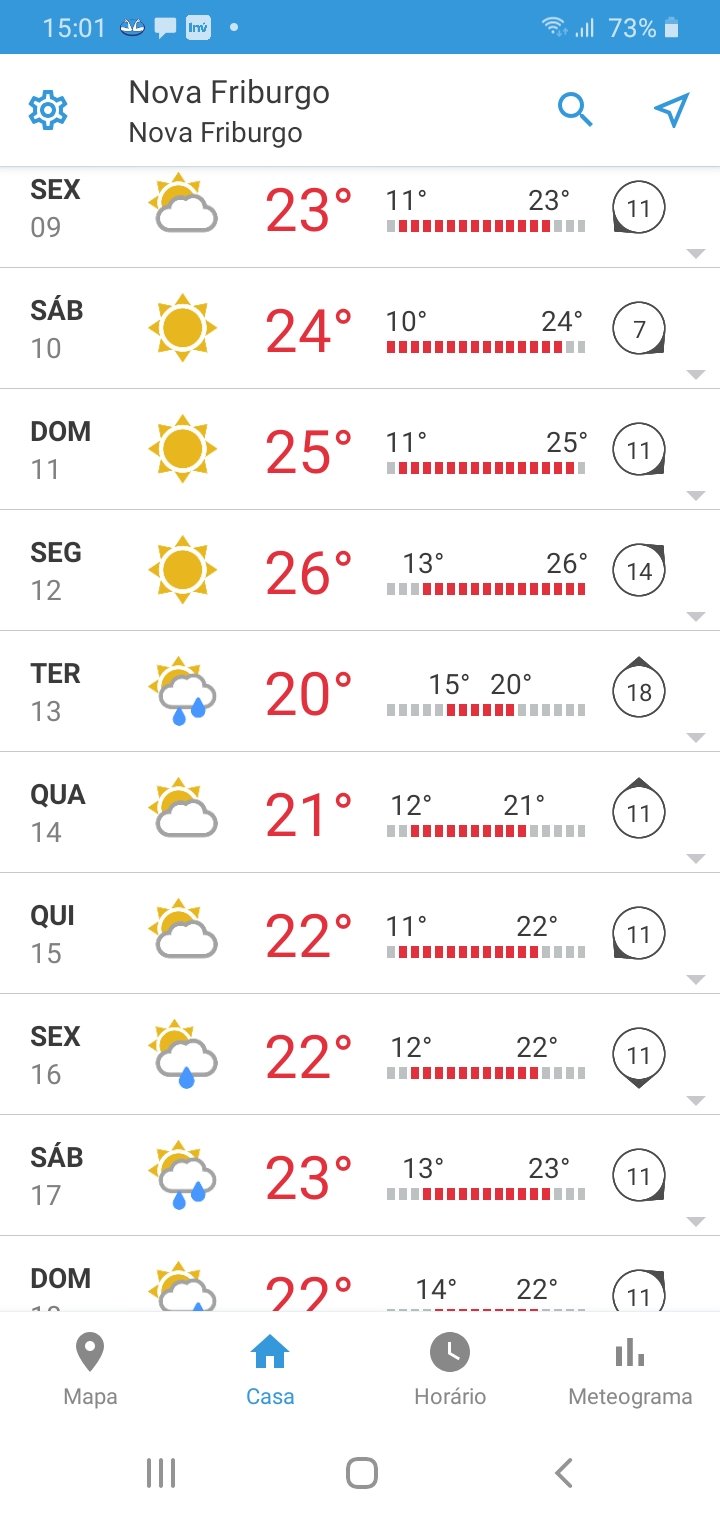The image size is (720, 1520).
Task: Switch to the Mapa tab
Action: 90,1370
